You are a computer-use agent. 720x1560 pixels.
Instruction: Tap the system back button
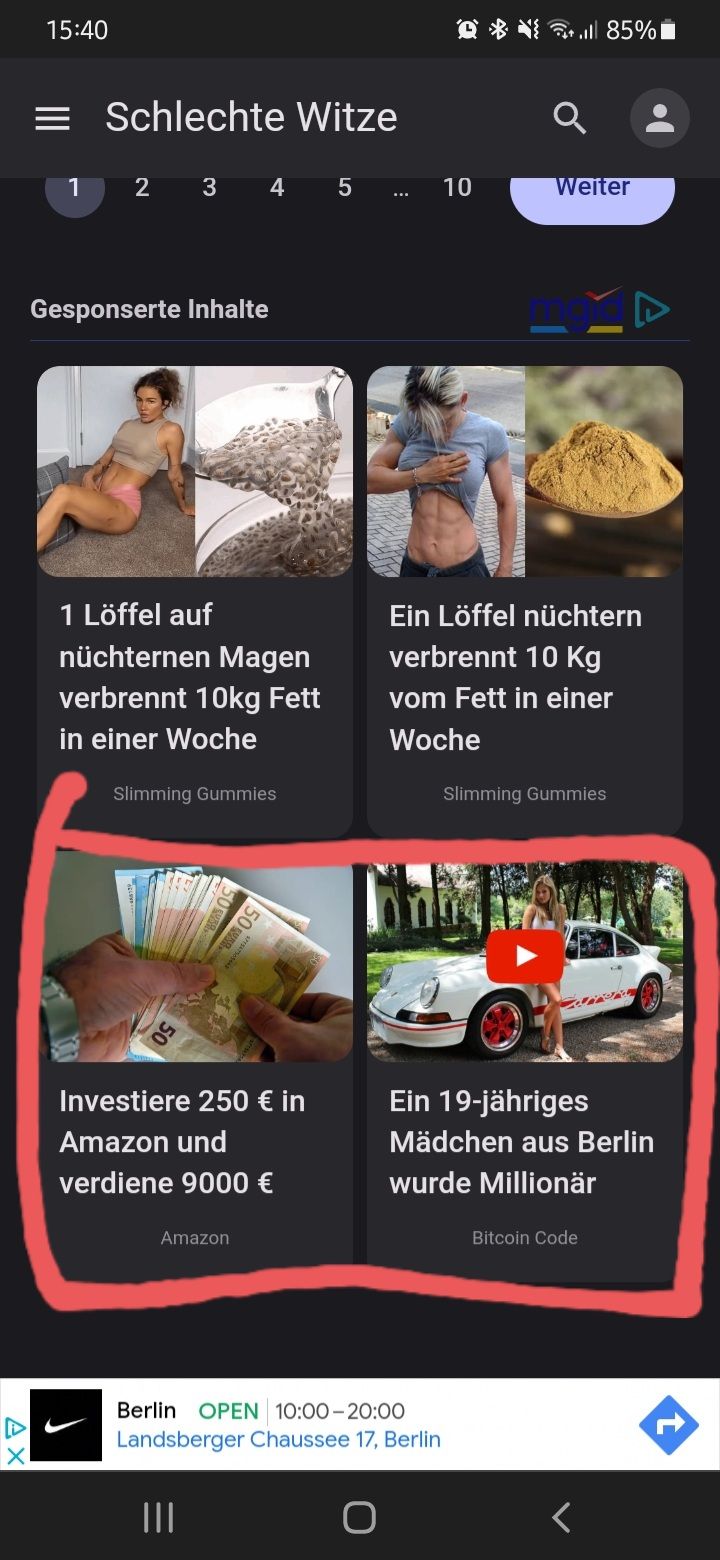tap(561, 1517)
